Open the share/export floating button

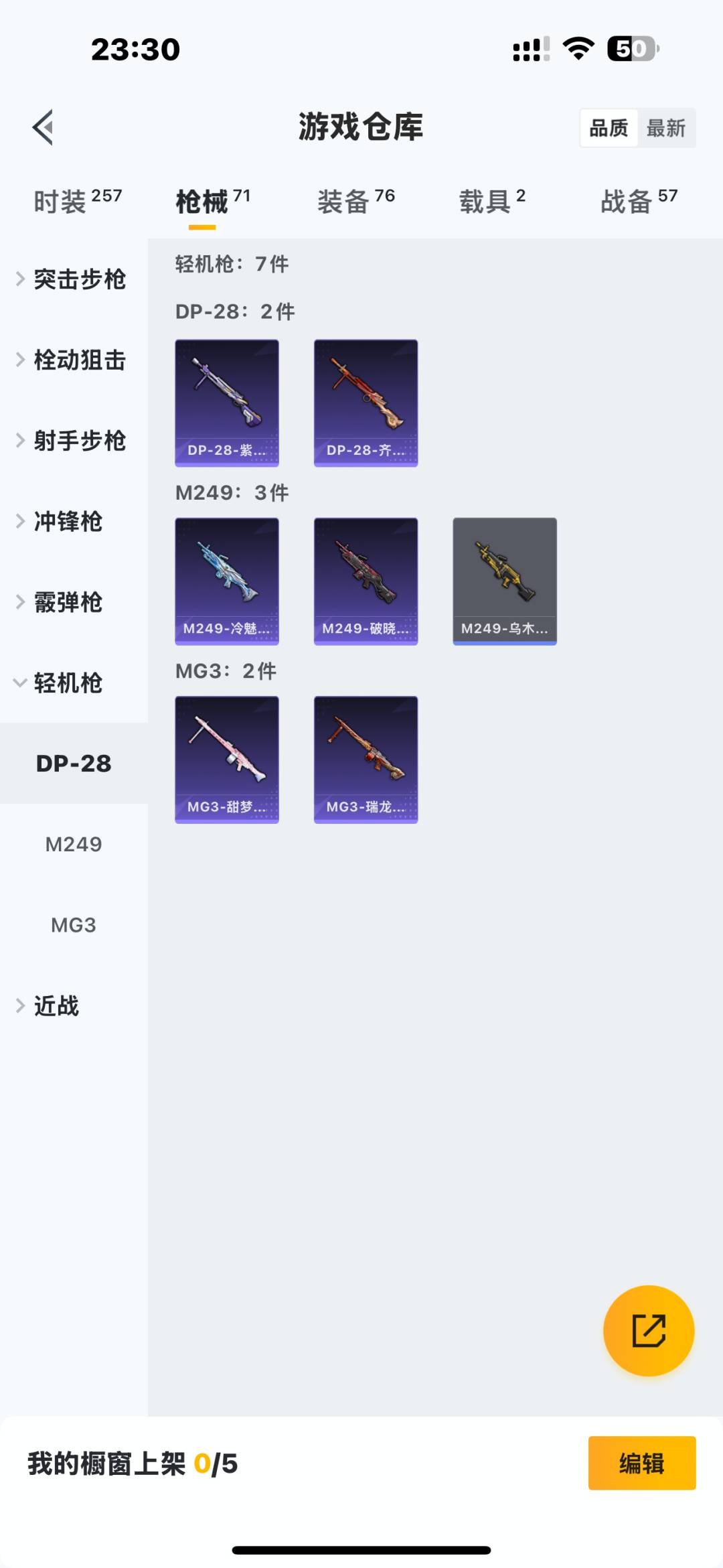click(x=647, y=1332)
